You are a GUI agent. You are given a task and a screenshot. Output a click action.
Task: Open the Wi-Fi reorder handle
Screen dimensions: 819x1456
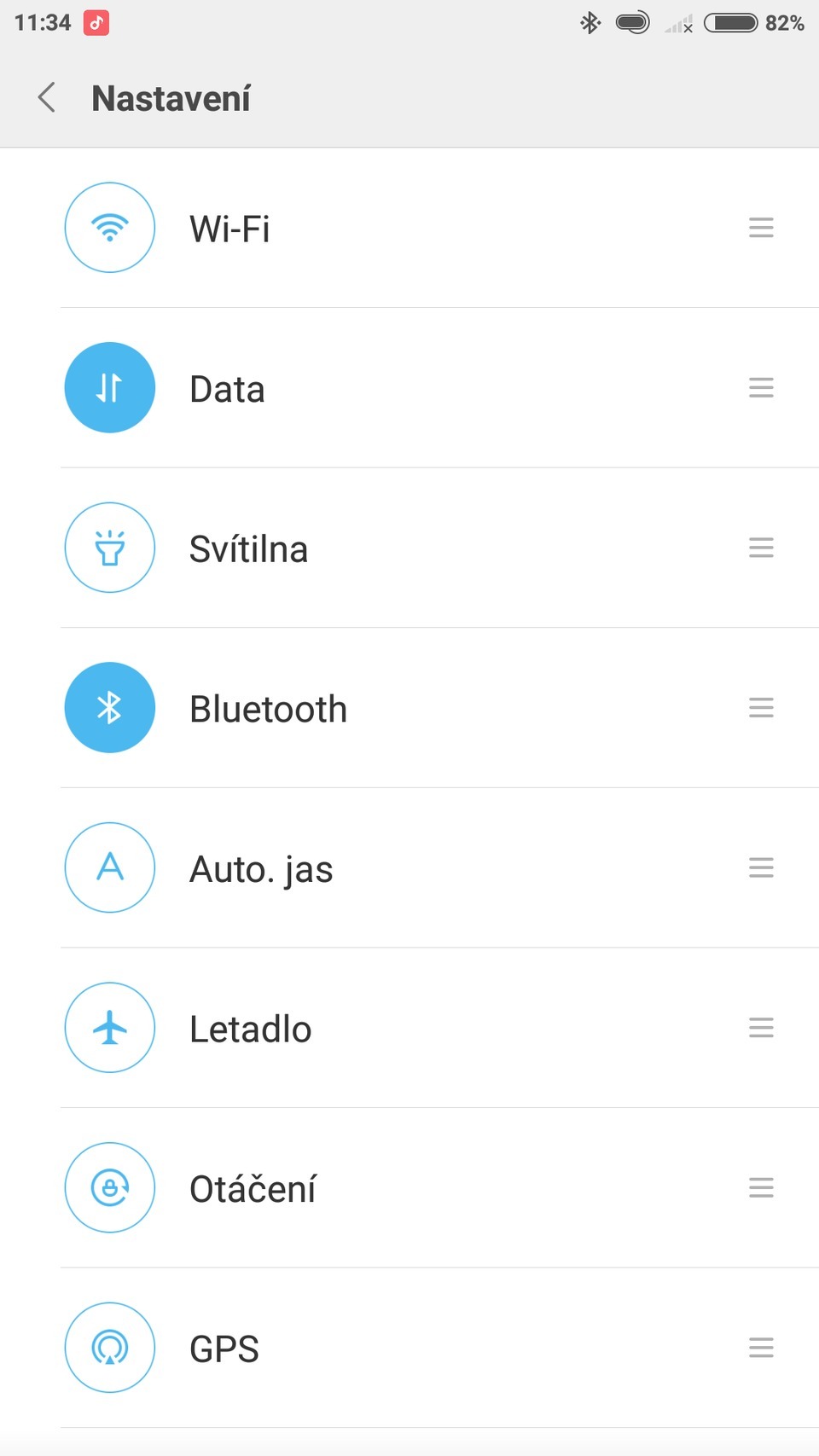coord(760,228)
